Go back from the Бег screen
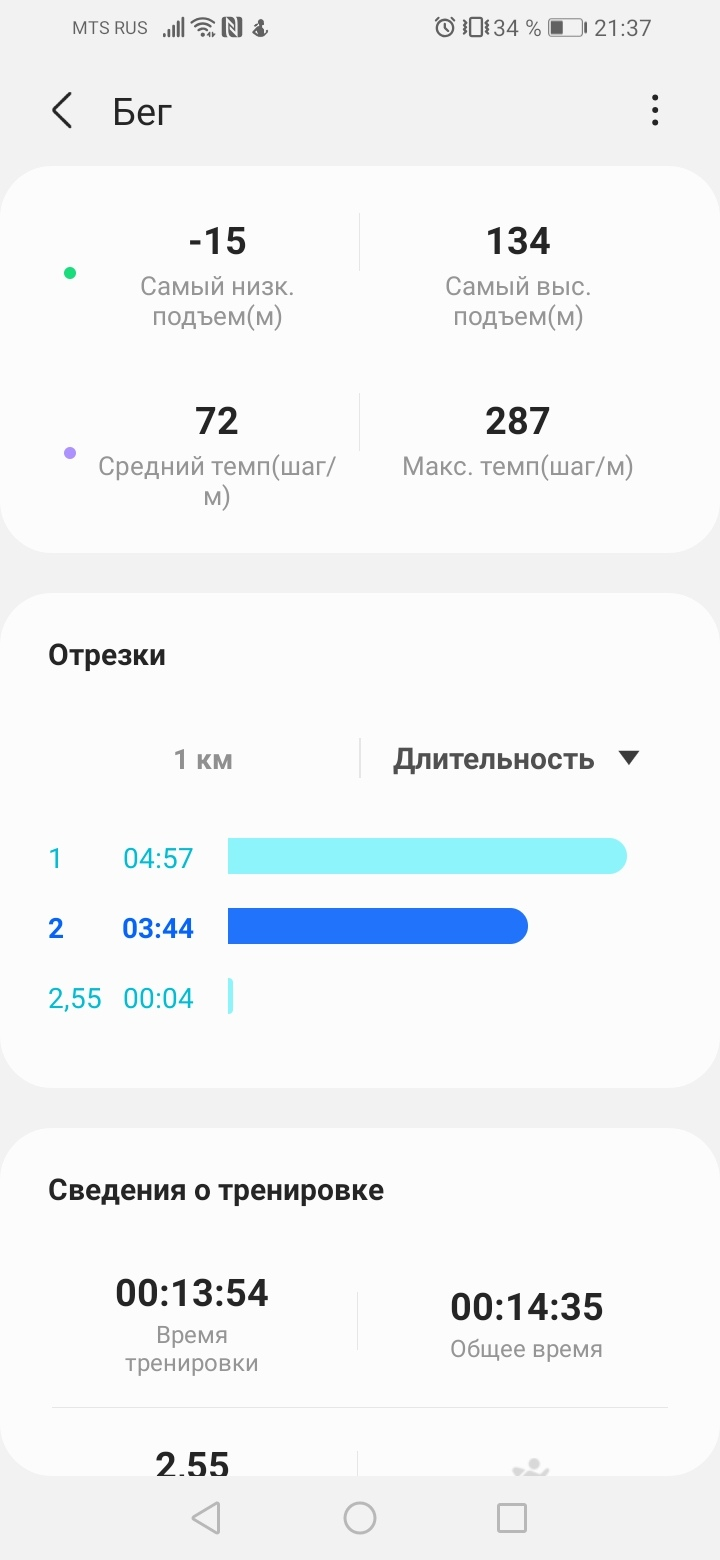The height and width of the screenshot is (1560, 720). click(62, 111)
